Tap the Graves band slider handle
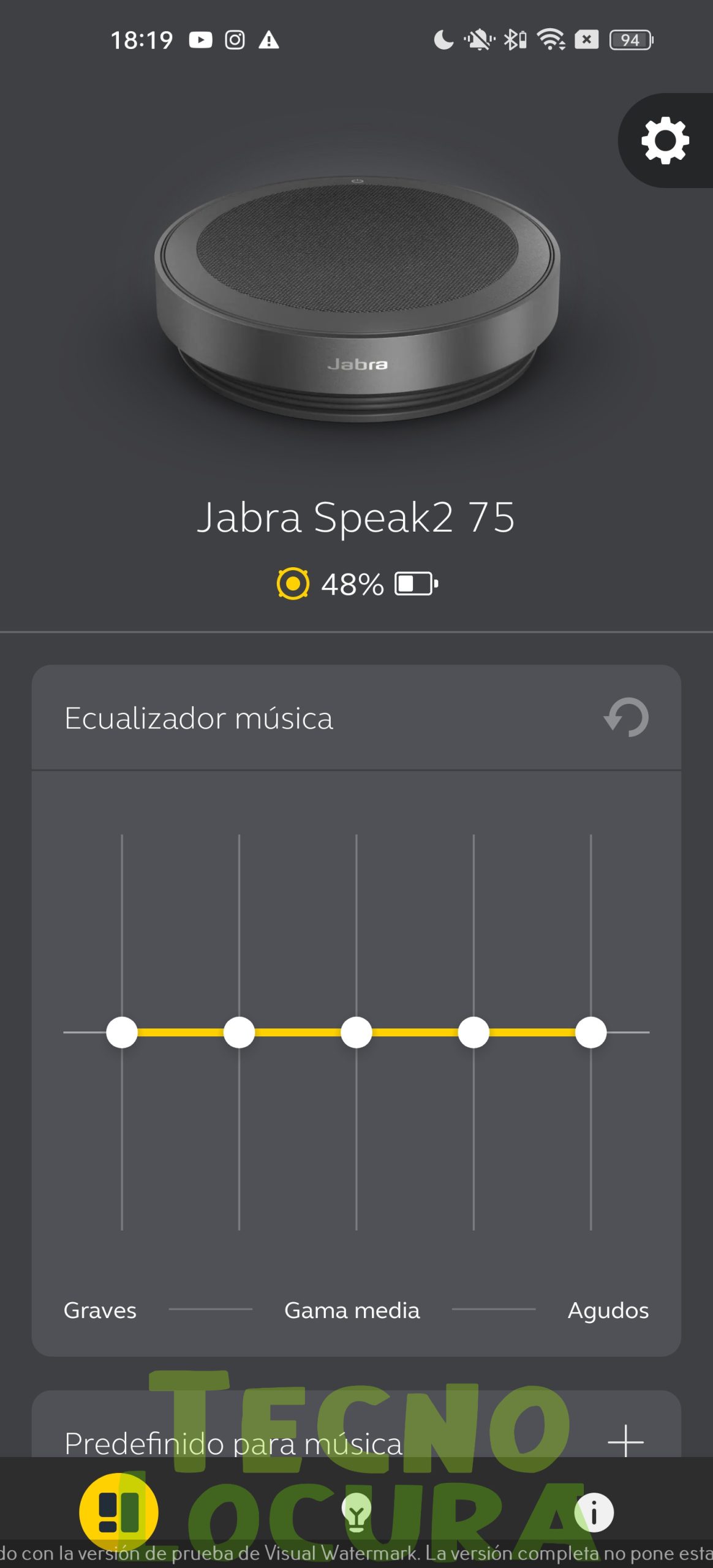The height and width of the screenshot is (1568, 713). point(122,1033)
